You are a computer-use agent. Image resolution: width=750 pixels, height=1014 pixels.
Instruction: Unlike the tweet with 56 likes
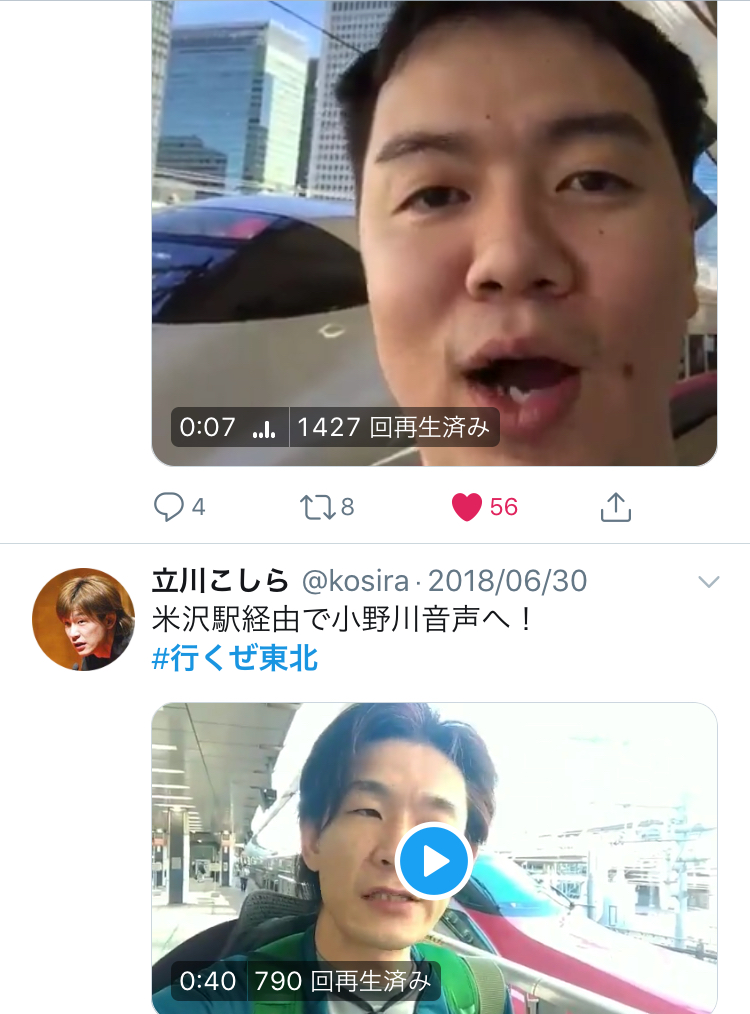coord(467,507)
